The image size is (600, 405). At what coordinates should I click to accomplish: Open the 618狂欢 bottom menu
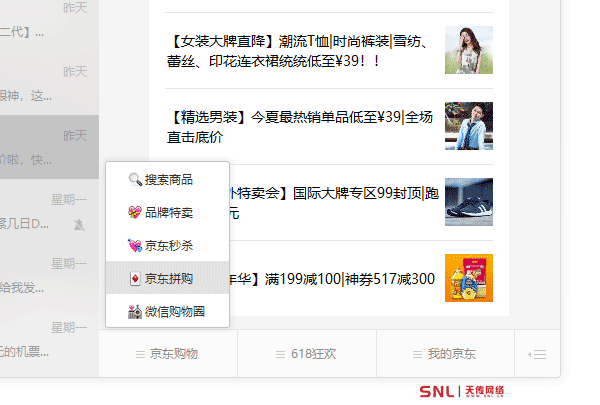307,354
